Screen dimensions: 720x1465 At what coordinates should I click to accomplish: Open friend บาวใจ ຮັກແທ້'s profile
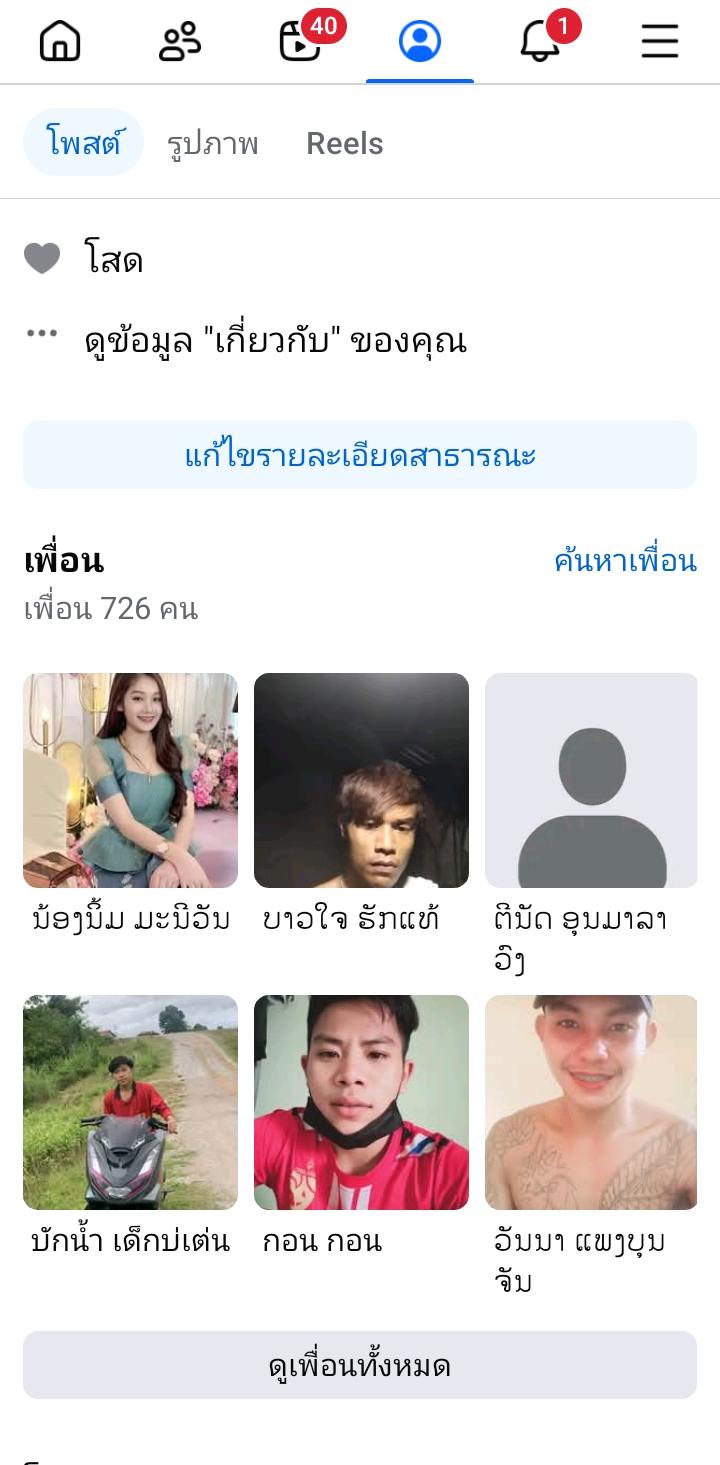click(361, 780)
